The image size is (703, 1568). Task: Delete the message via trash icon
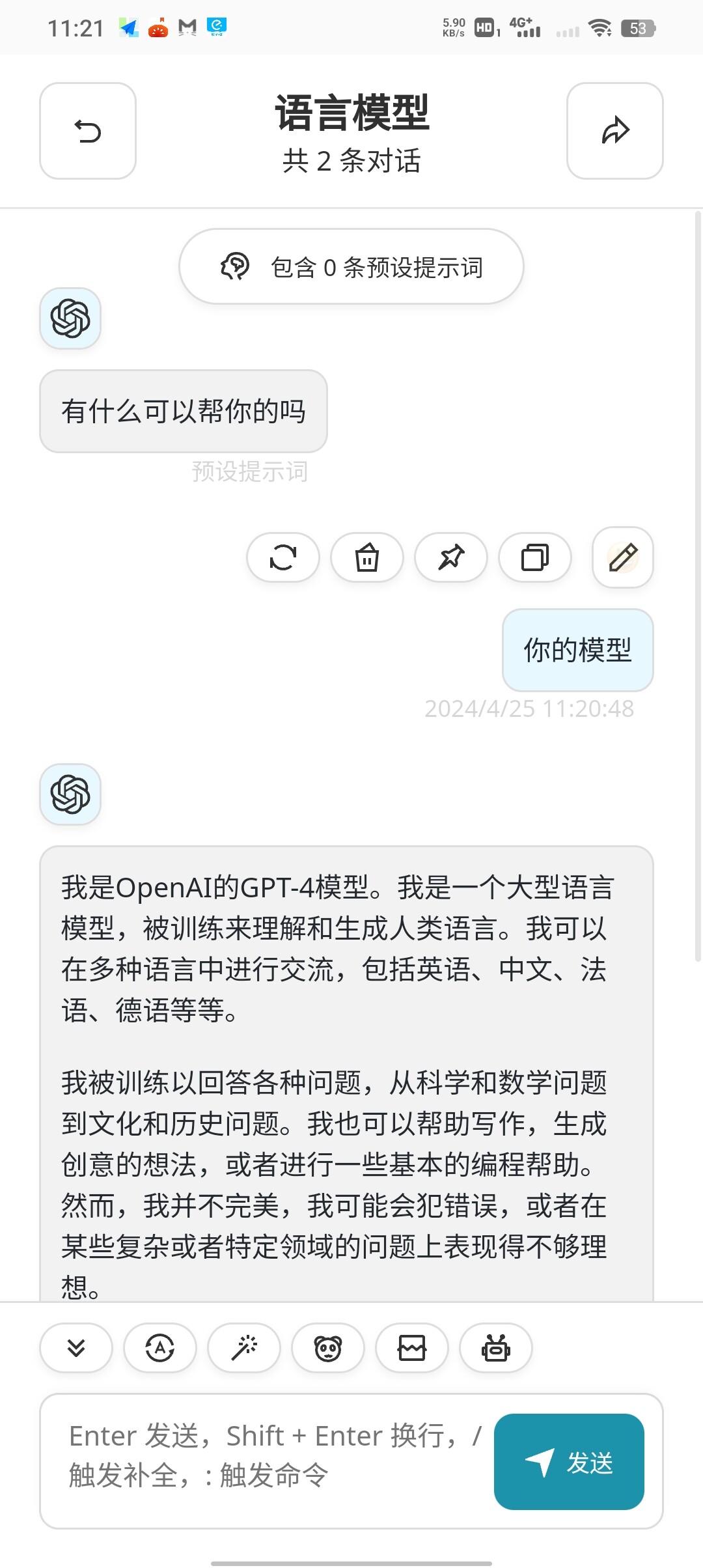pos(367,557)
